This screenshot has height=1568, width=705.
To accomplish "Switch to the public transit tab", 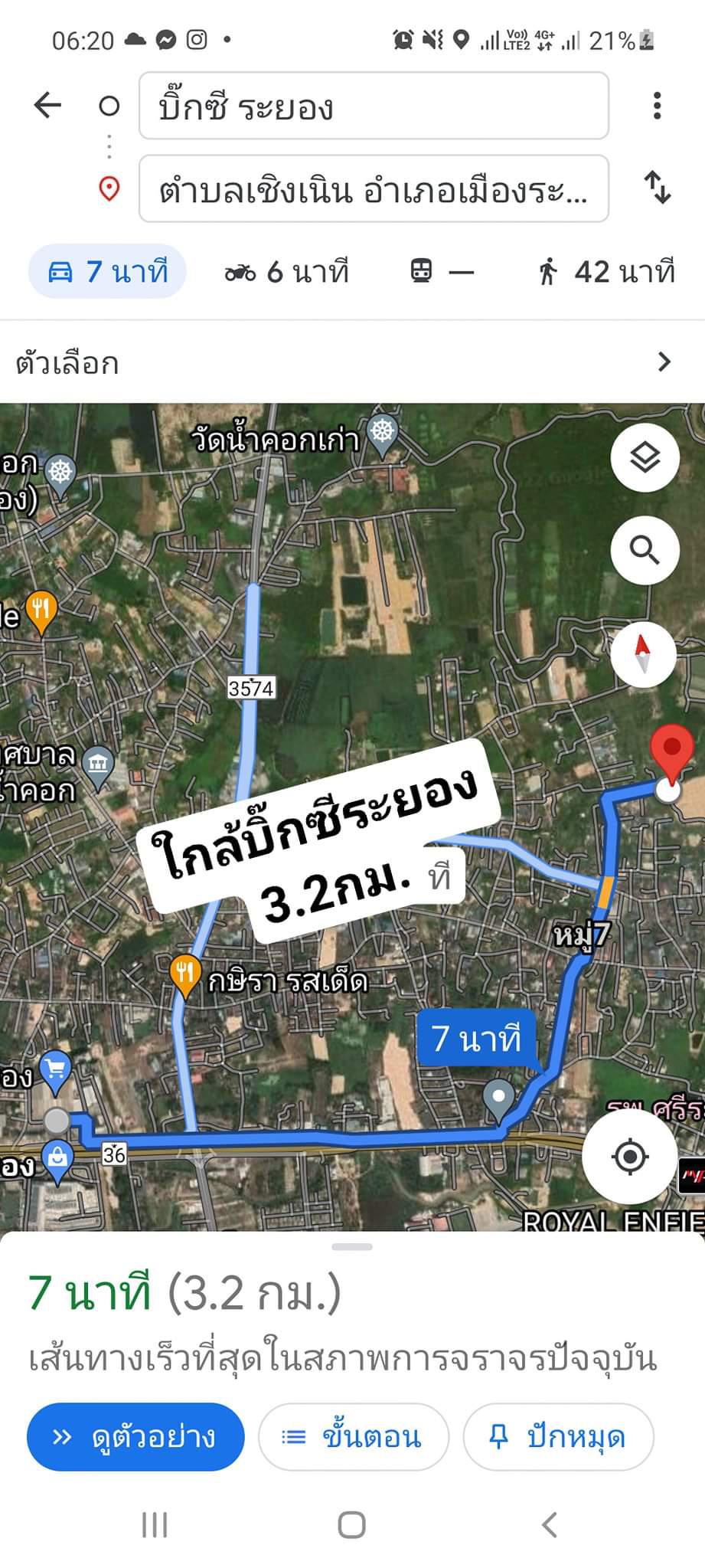I will 442,272.
